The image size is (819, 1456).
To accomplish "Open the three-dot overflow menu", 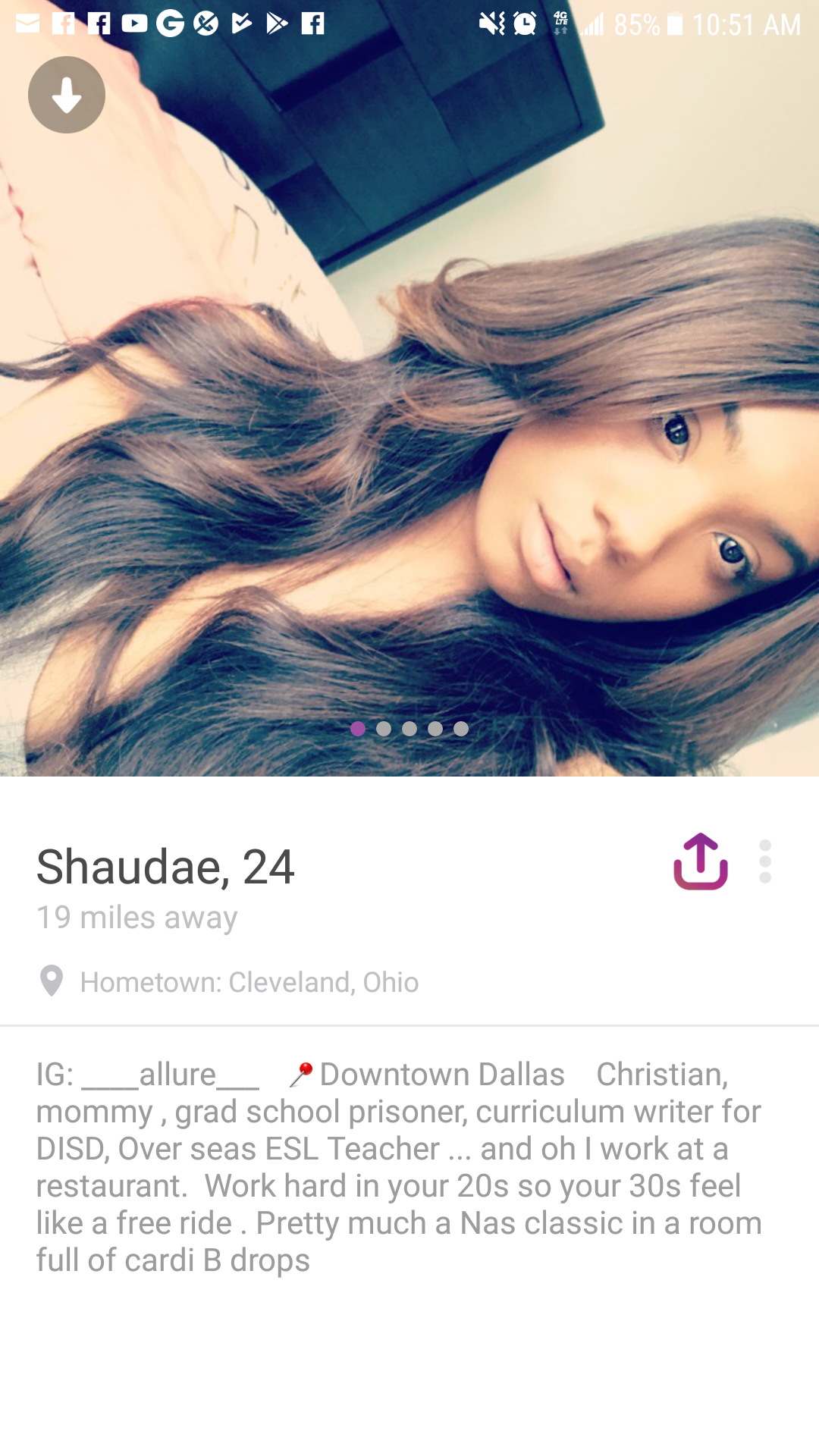I will [764, 861].
